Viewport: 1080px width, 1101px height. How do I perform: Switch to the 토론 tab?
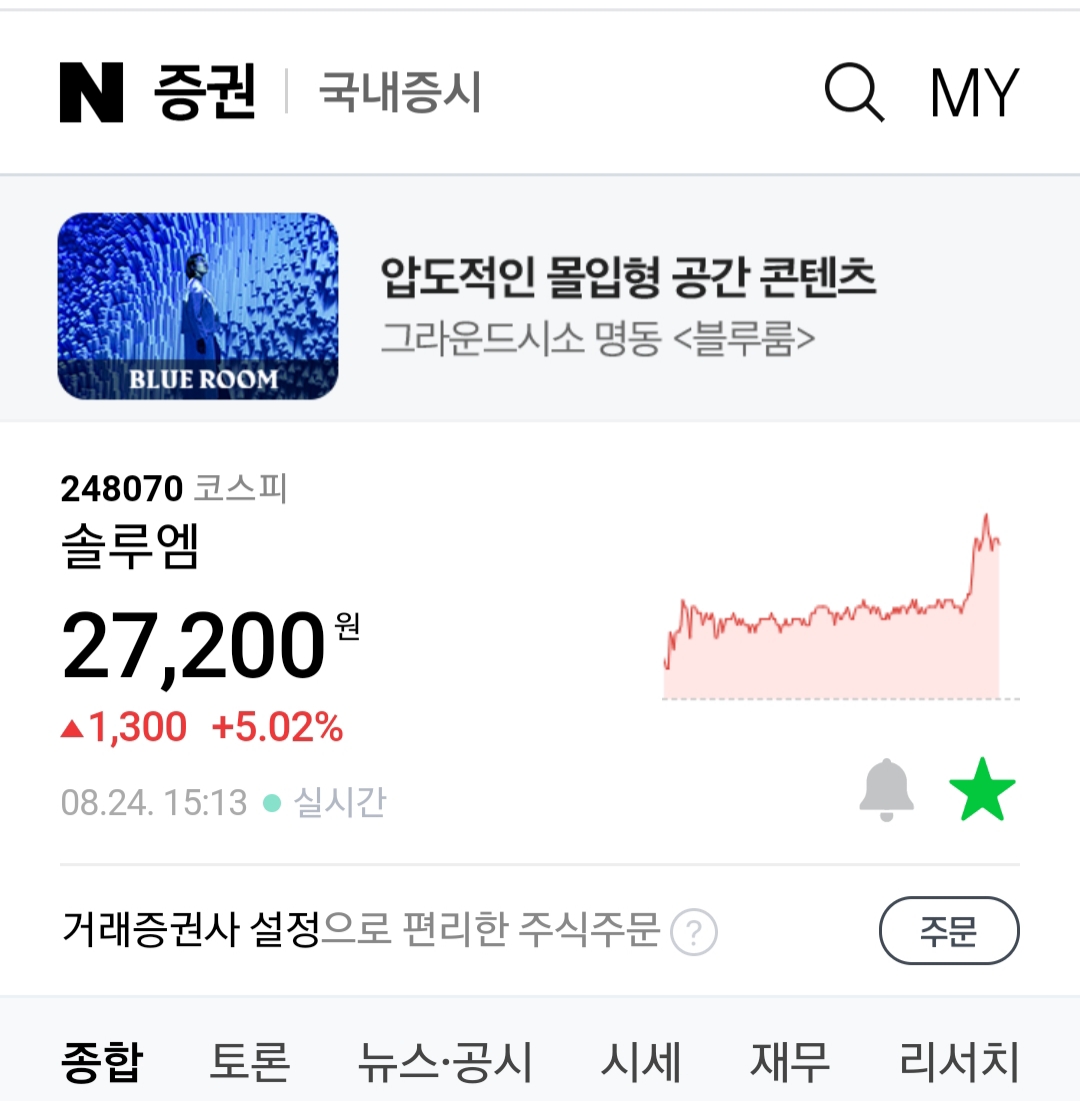249,1061
